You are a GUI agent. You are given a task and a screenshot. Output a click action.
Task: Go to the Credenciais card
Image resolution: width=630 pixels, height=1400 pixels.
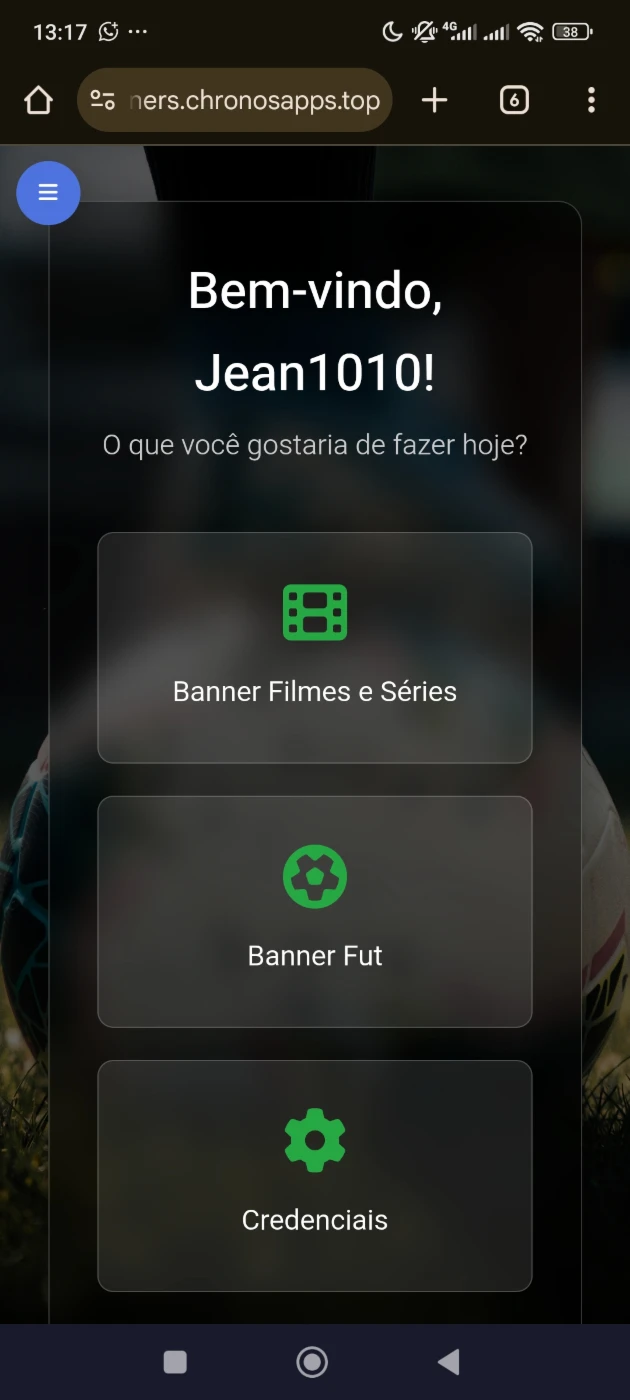pyautogui.click(x=315, y=1175)
